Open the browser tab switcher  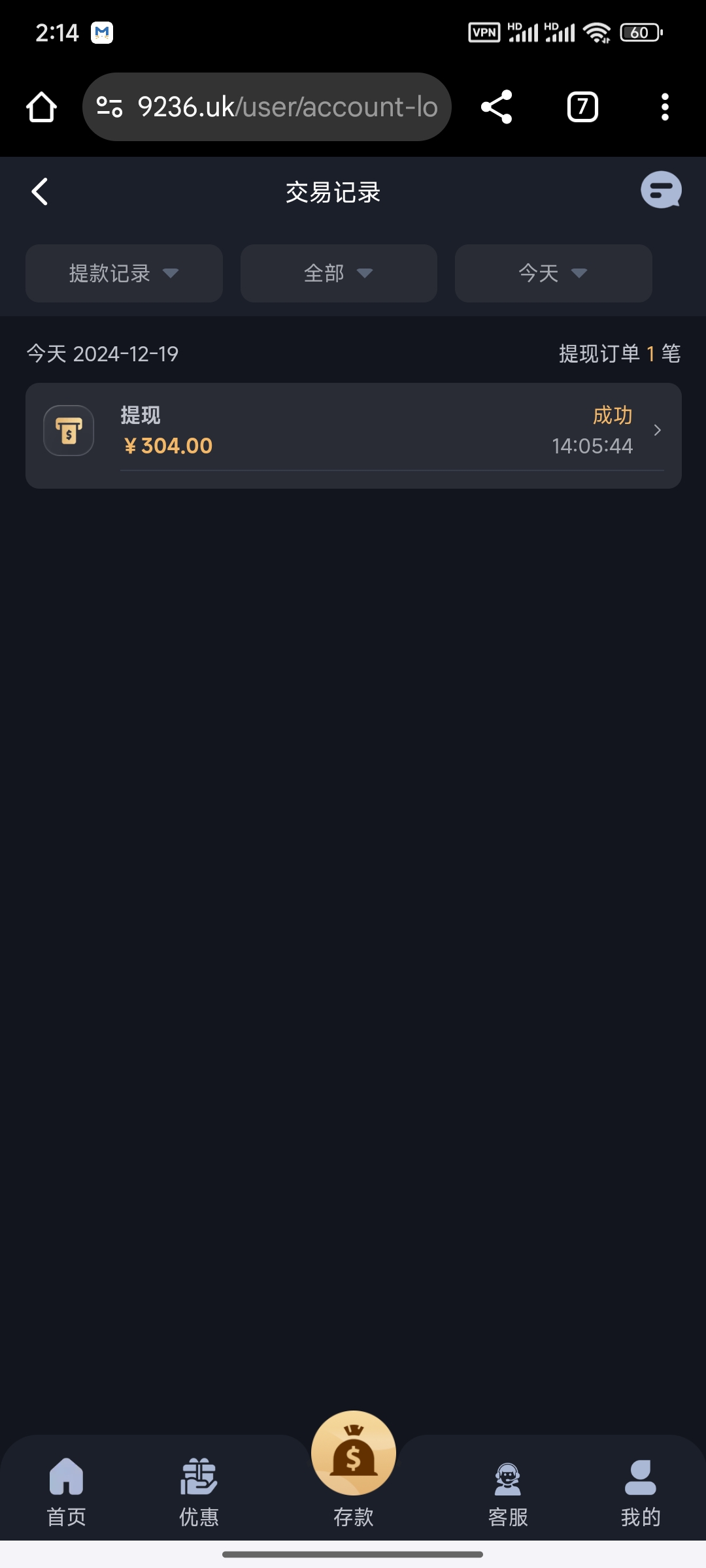582,107
